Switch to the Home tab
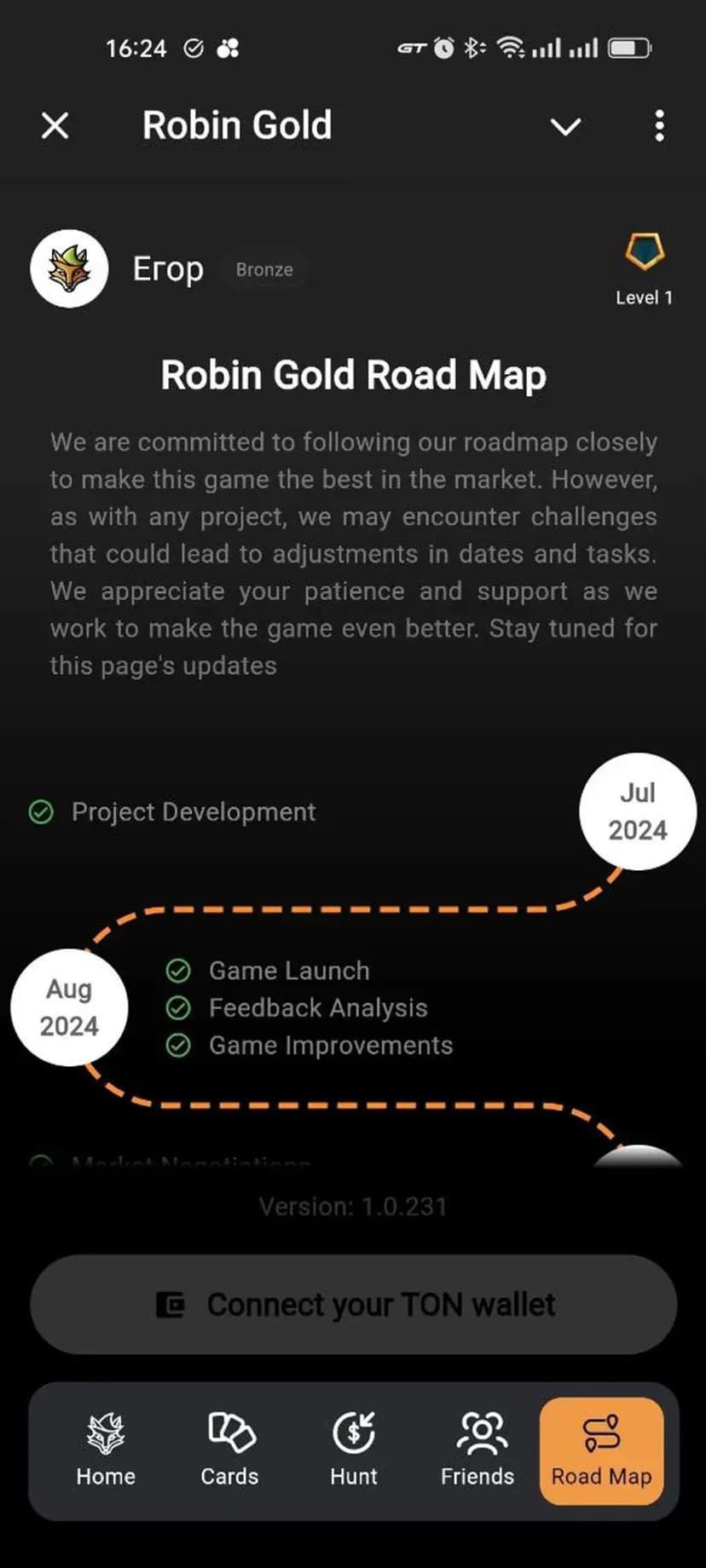 pos(106,1450)
